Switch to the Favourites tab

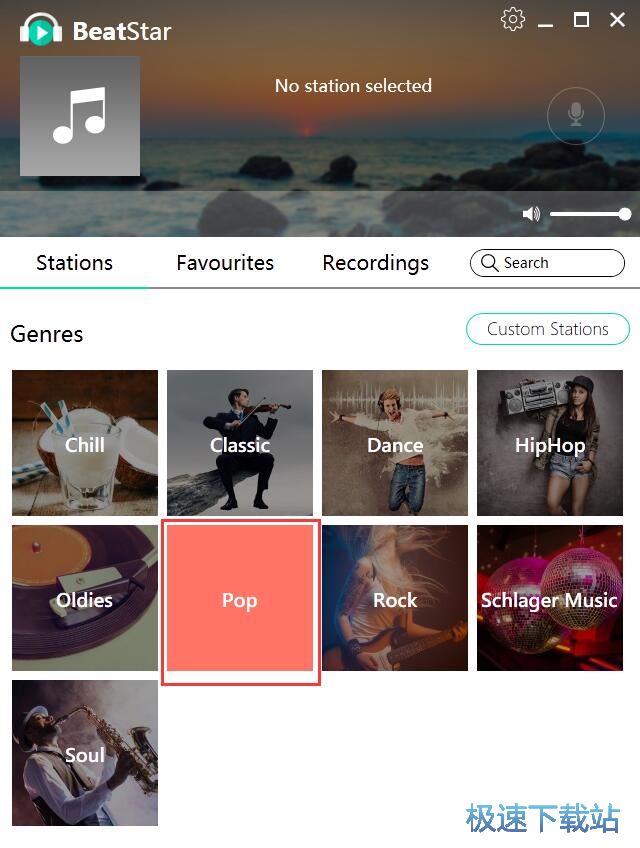tap(225, 263)
